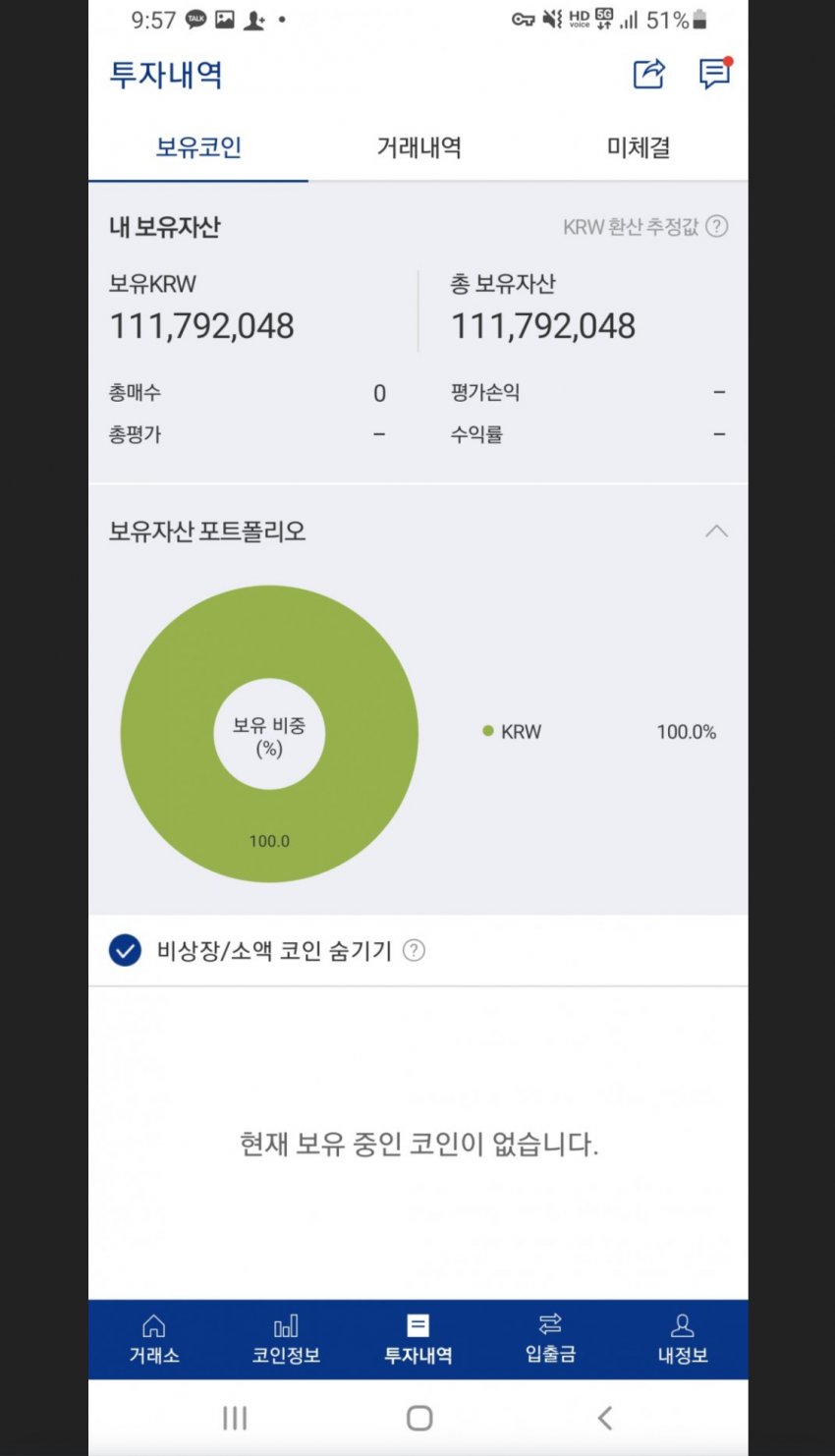Viewport: 835px width, 1456px height.
Task: Go to the system home screen
Action: coord(419,1418)
